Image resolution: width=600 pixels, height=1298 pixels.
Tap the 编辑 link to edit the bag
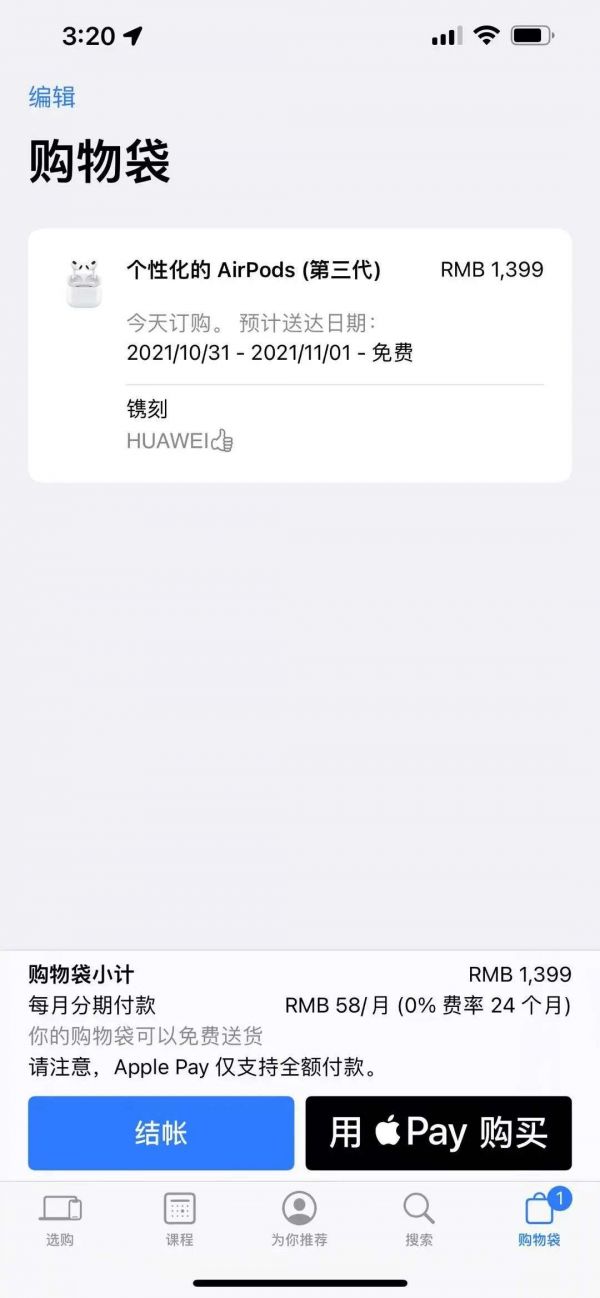click(x=52, y=97)
